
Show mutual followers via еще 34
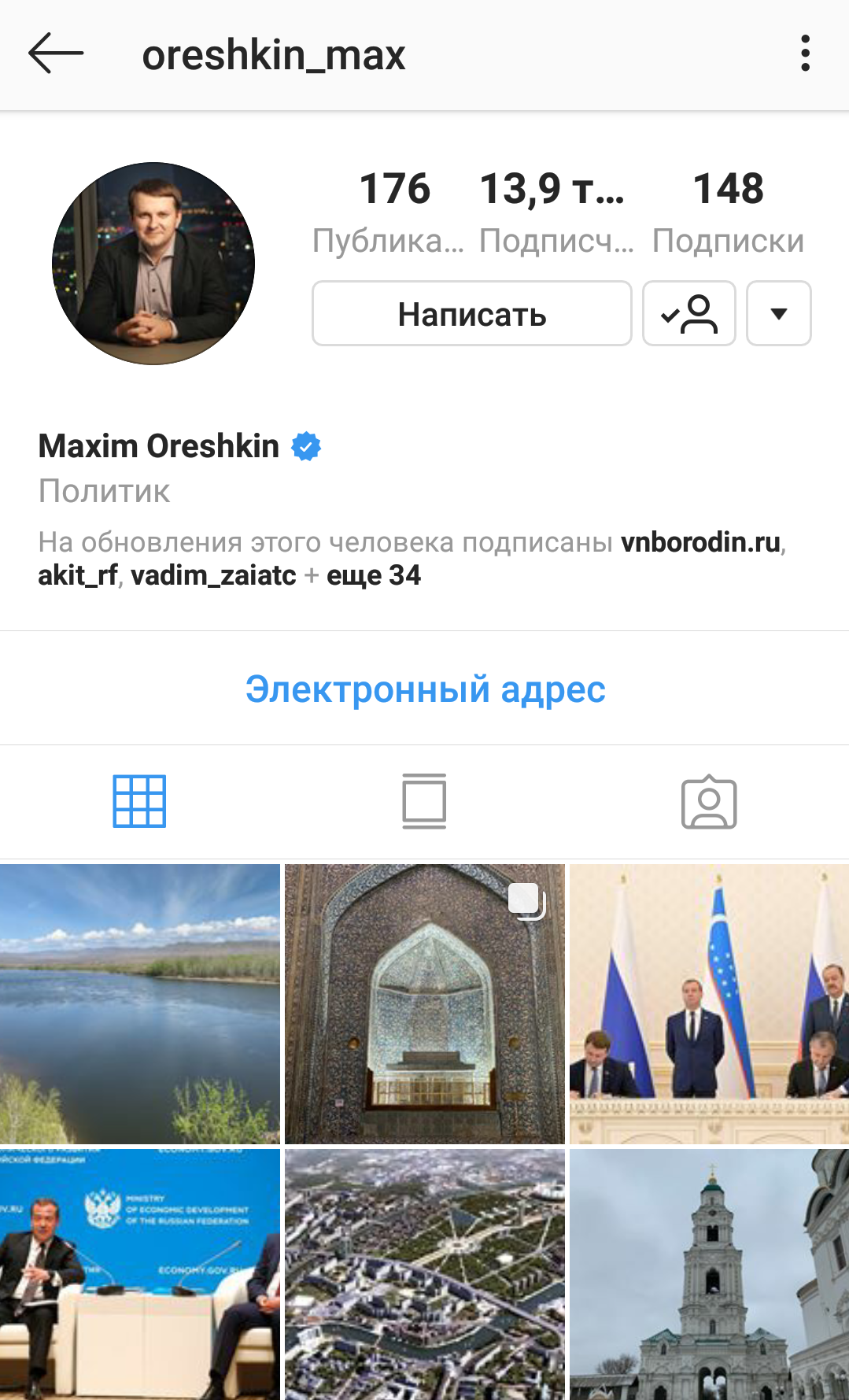coord(374,575)
